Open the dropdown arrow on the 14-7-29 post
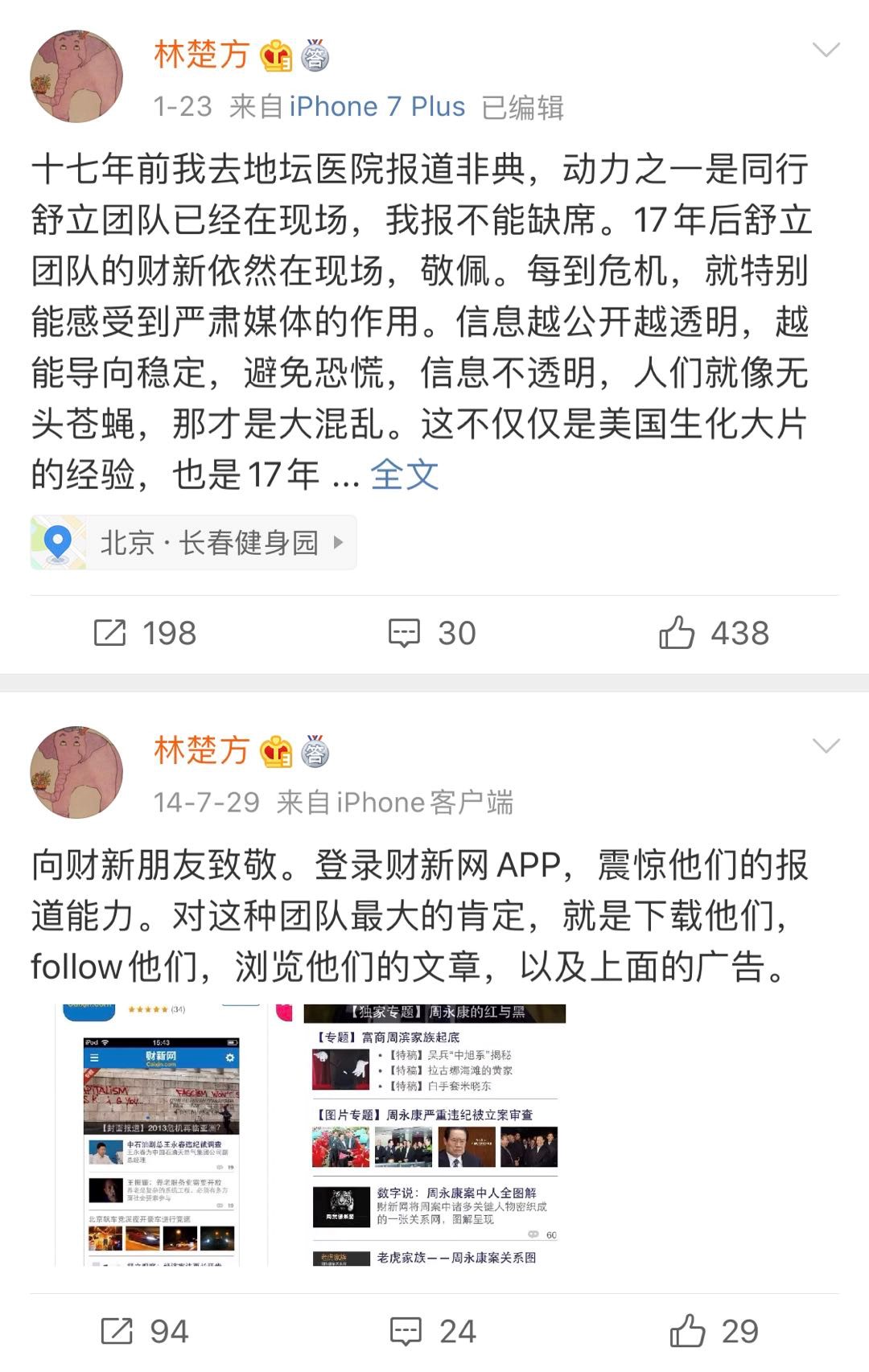This screenshot has width=869, height=1372. pyautogui.click(x=826, y=746)
